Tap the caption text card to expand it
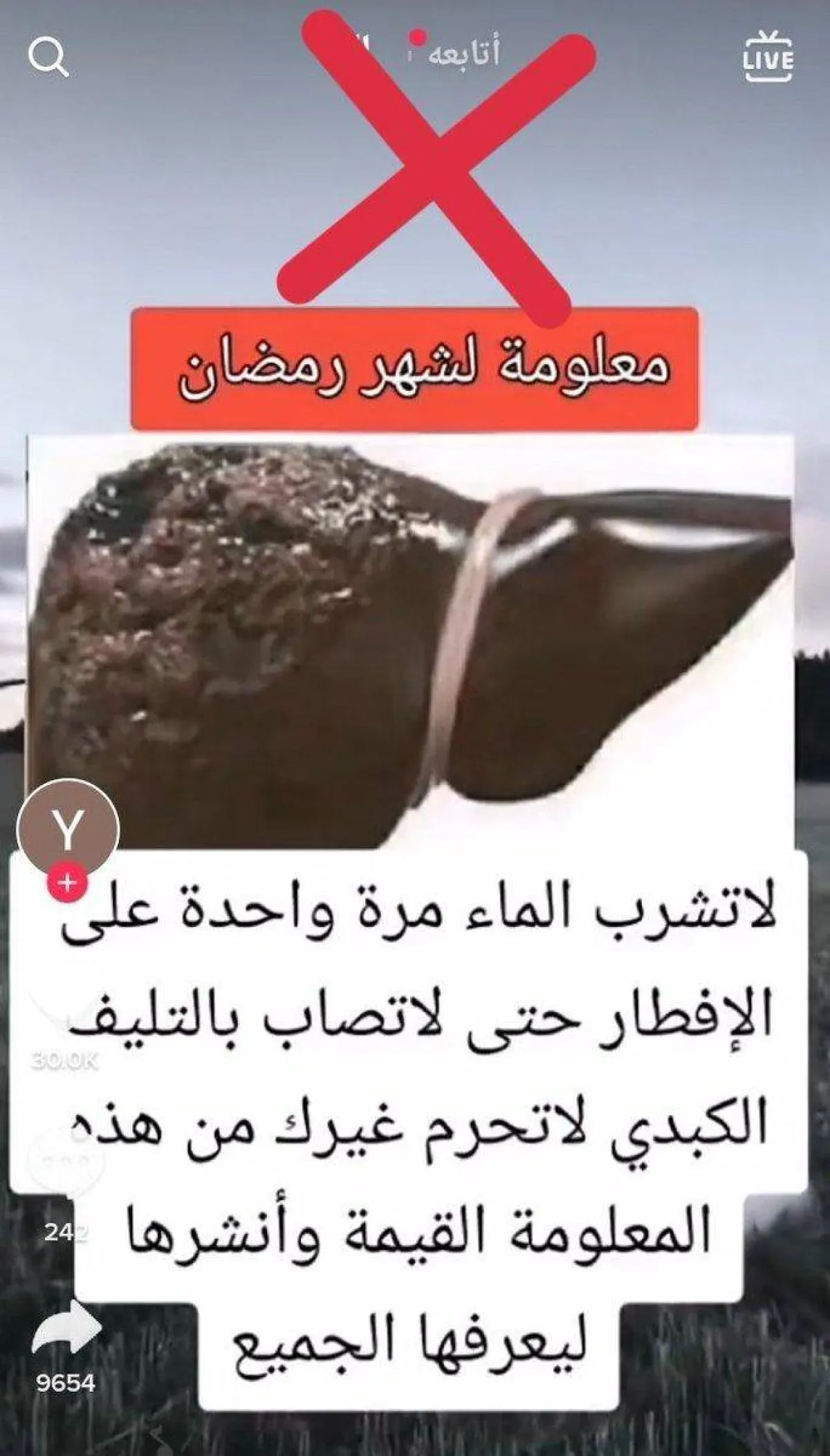830x1456 pixels. [x=415, y=1072]
